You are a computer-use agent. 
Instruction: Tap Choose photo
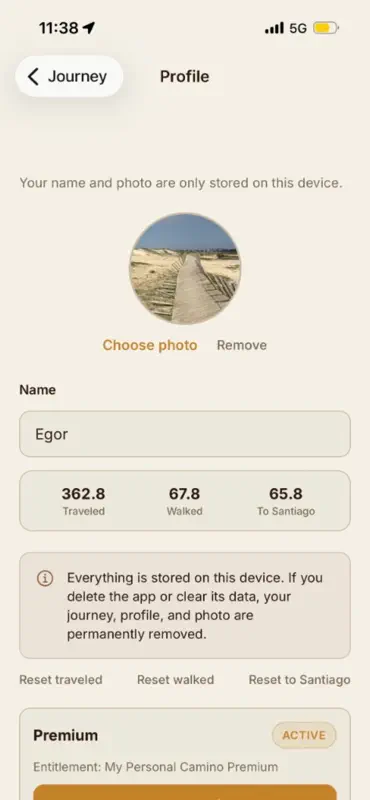pos(150,345)
